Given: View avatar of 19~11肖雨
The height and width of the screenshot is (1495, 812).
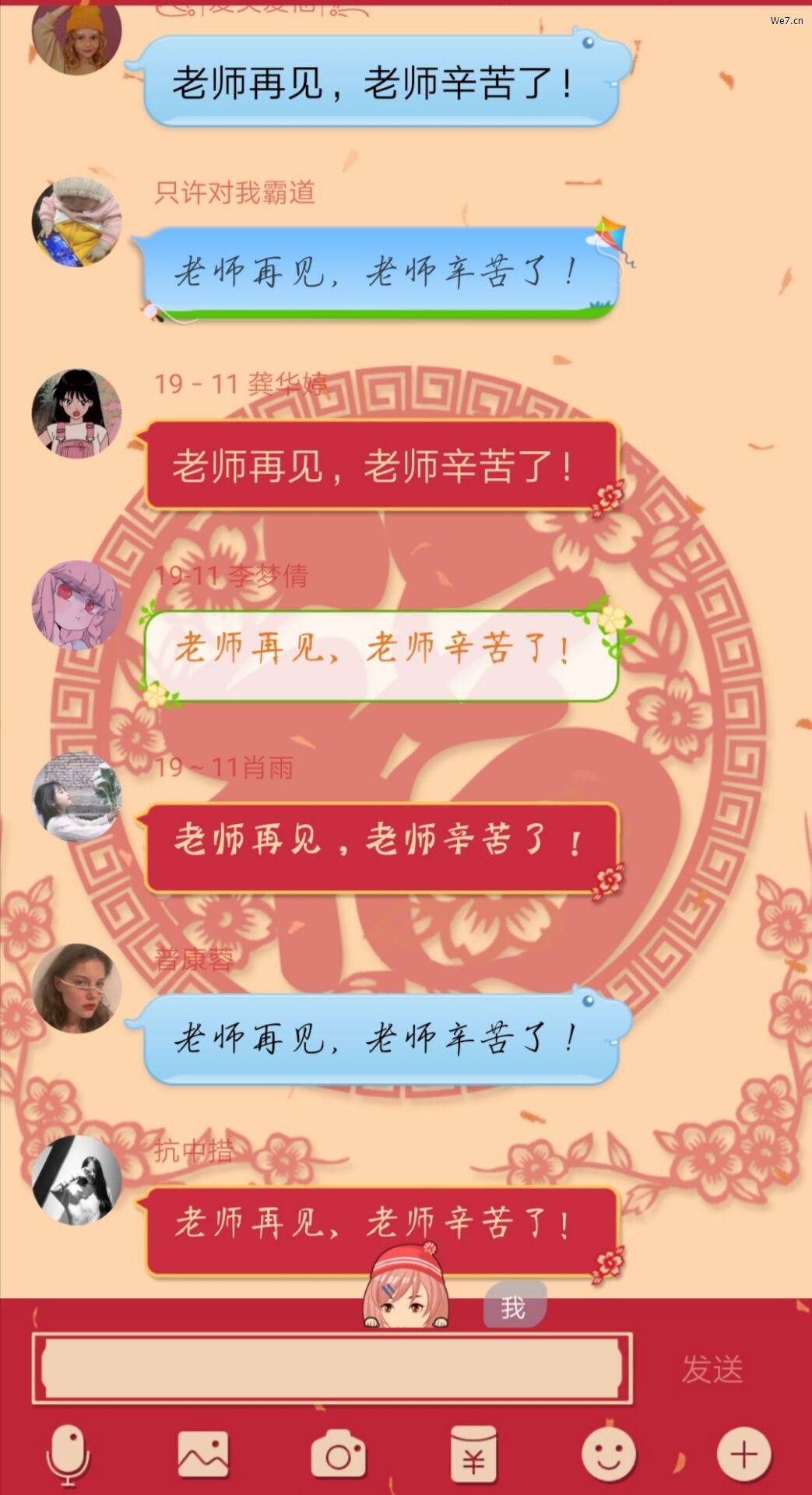Looking at the screenshot, I should [x=76, y=797].
